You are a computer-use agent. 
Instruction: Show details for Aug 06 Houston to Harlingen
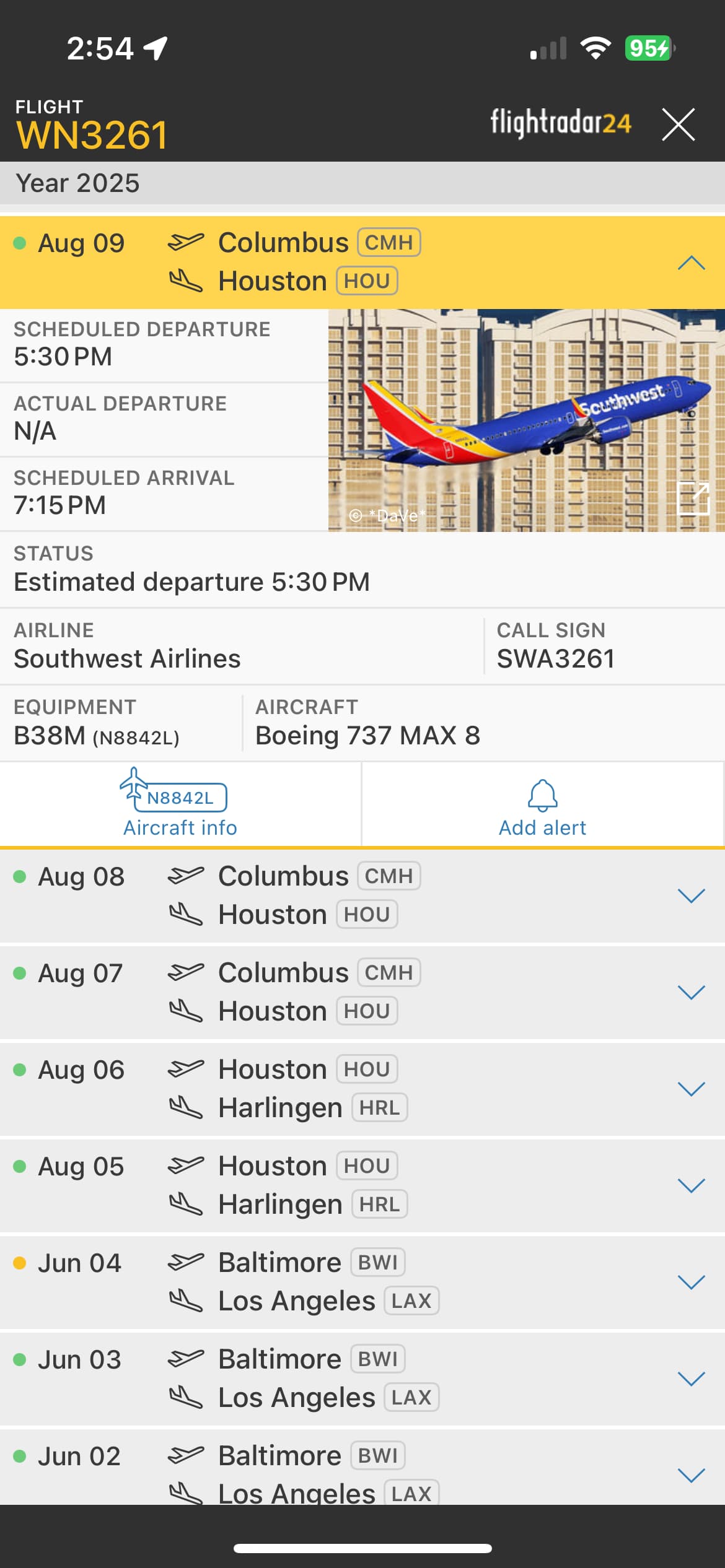click(691, 1089)
